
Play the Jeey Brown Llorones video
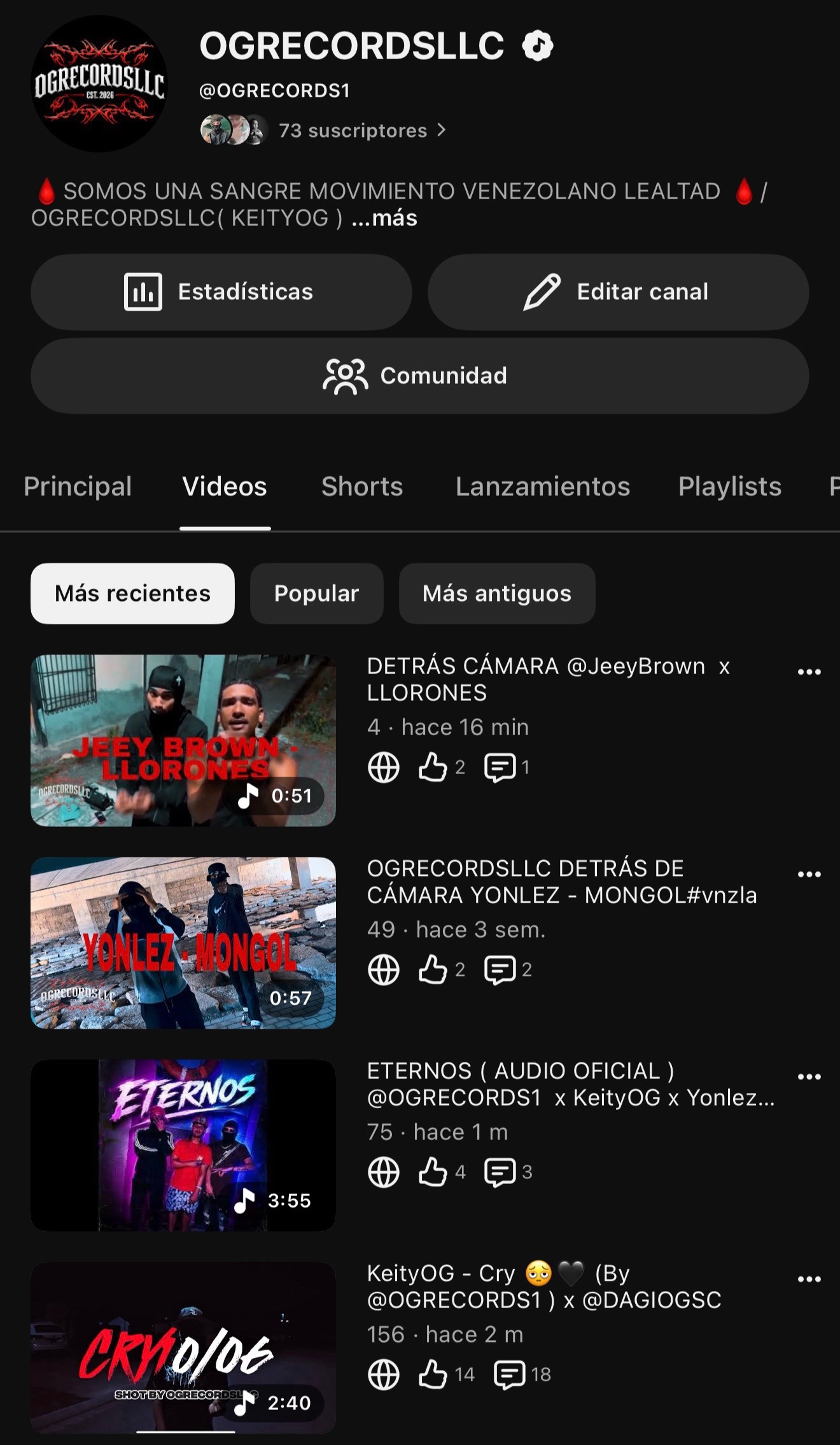(183, 740)
